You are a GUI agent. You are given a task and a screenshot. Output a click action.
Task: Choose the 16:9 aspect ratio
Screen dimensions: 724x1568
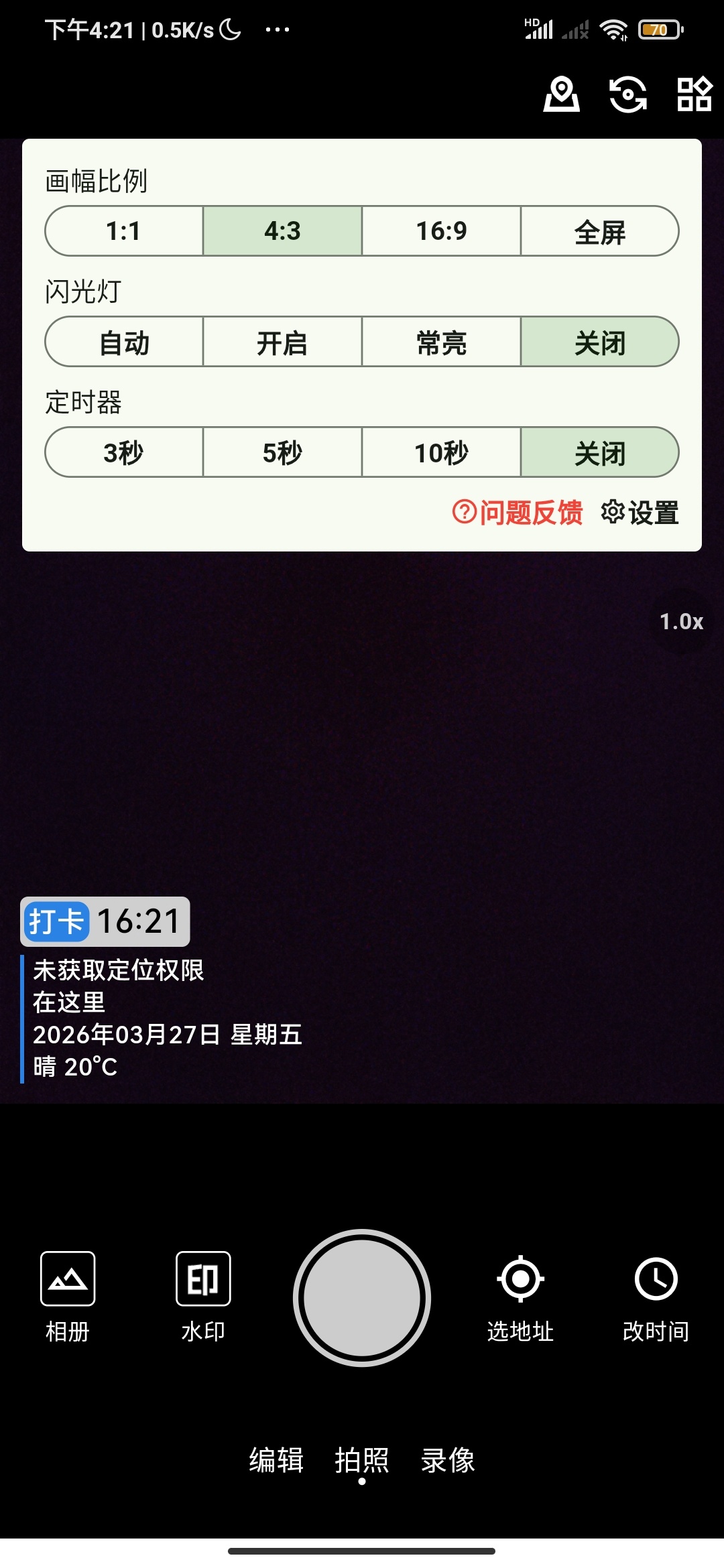[441, 231]
